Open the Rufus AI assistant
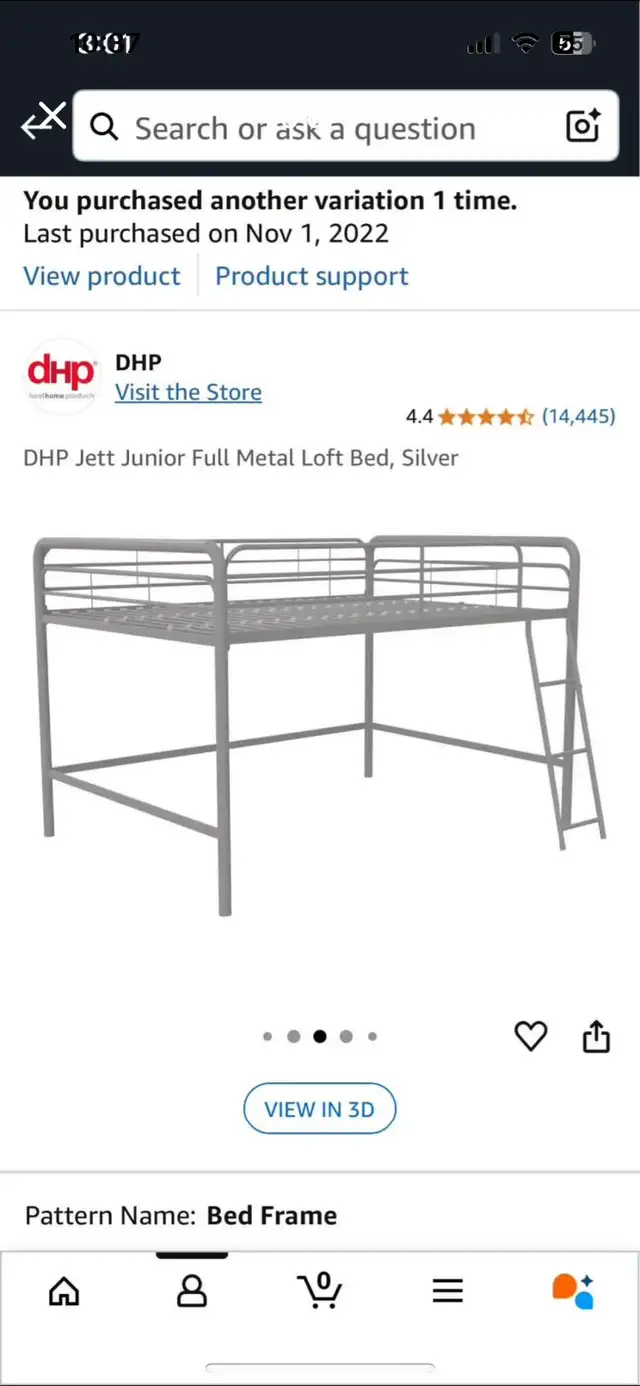 [574, 1291]
